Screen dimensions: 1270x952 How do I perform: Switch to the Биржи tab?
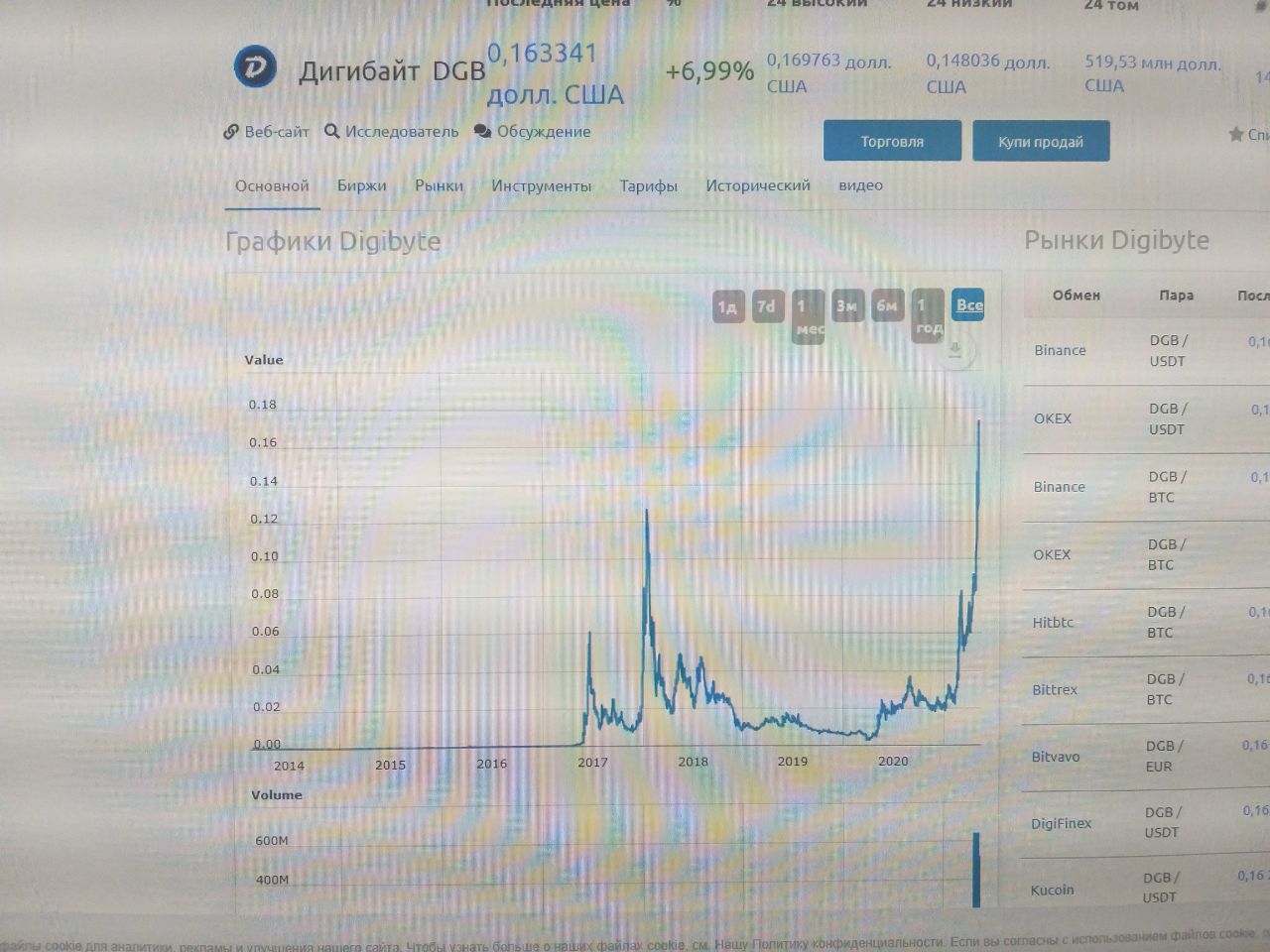(361, 185)
